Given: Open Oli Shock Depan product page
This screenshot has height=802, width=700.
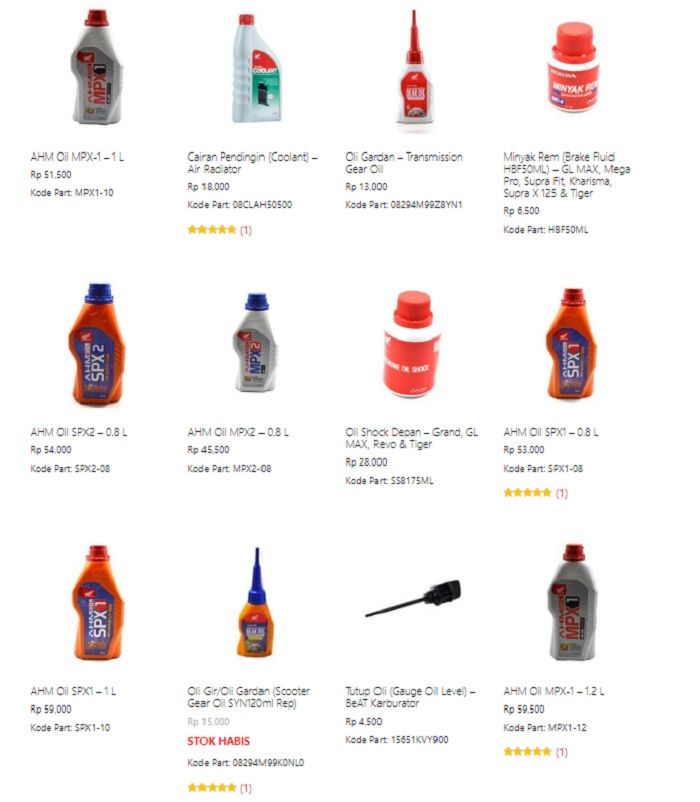Looking at the screenshot, I should (x=412, y=438).
